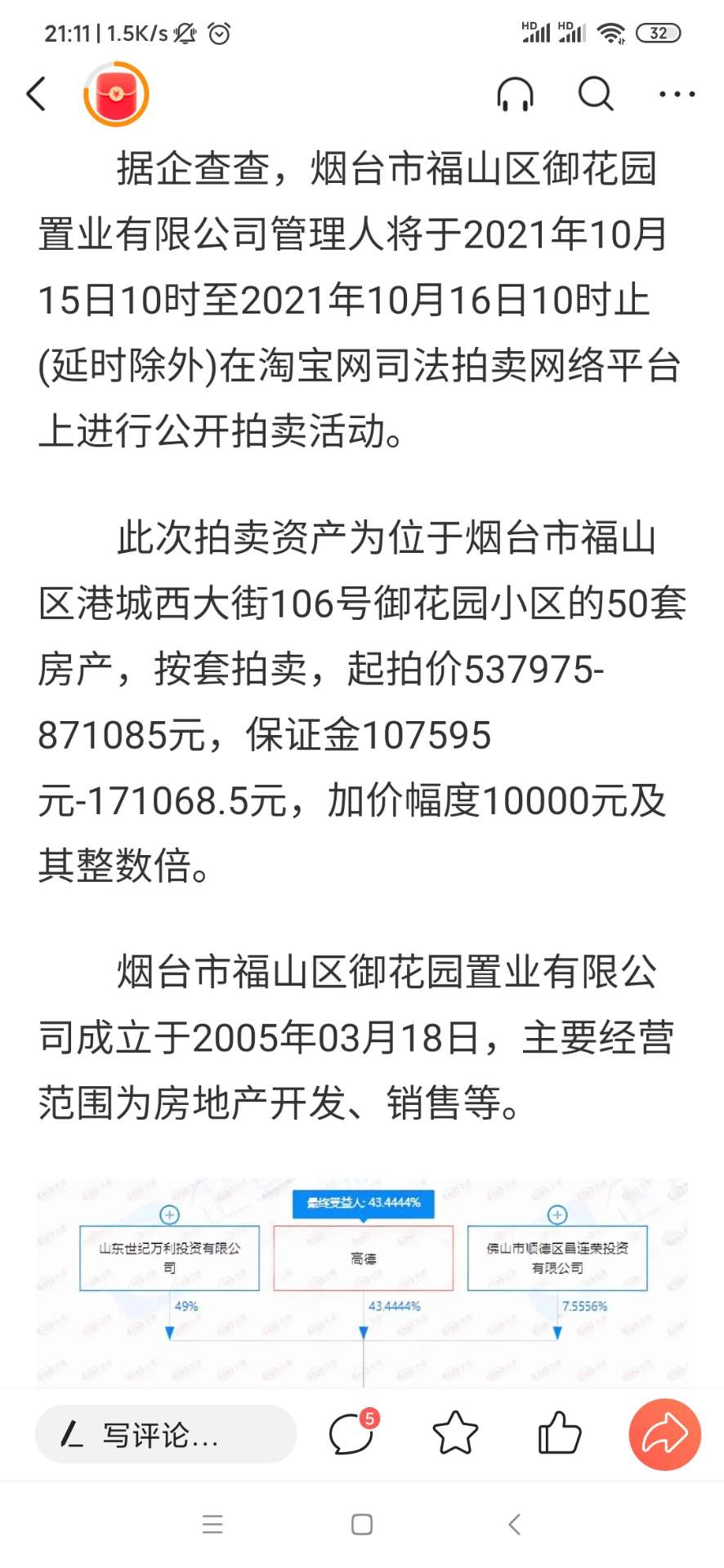Screen dimensions: 724x1568
Task: Open the search magnifier icon
Action: click(x=596, y=94)
